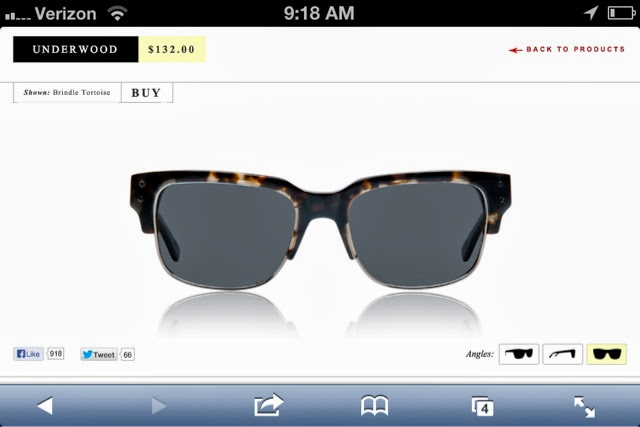Show the open Safari tabs
The height and width of the screenshot is (427, 640).
(482, 405)
